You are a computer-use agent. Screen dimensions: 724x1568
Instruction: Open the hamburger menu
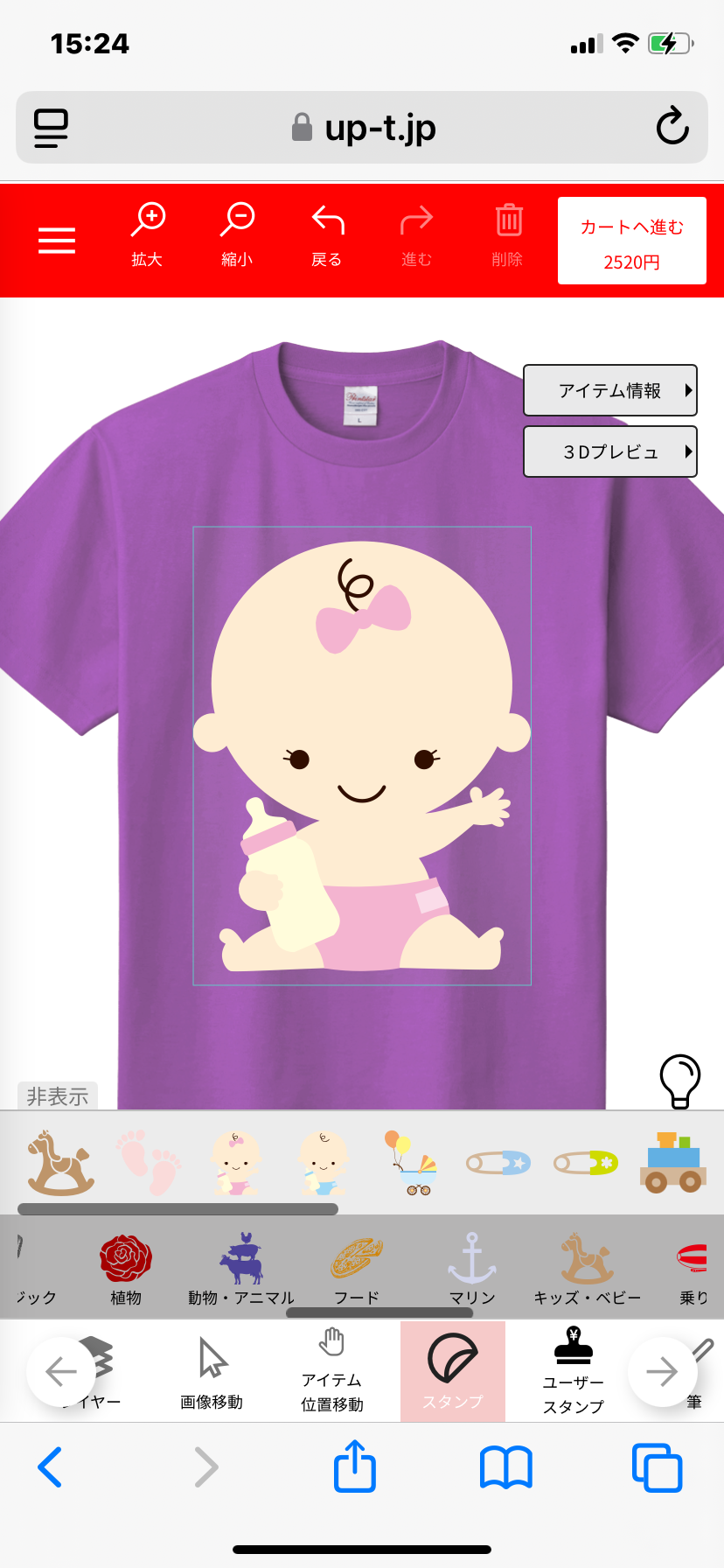57,240
